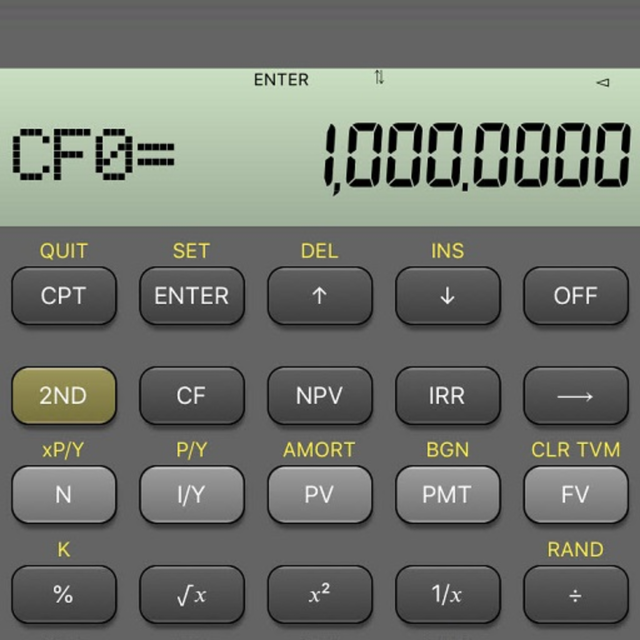Tap the FV key

pyautogui.click(x=575, y=494)
